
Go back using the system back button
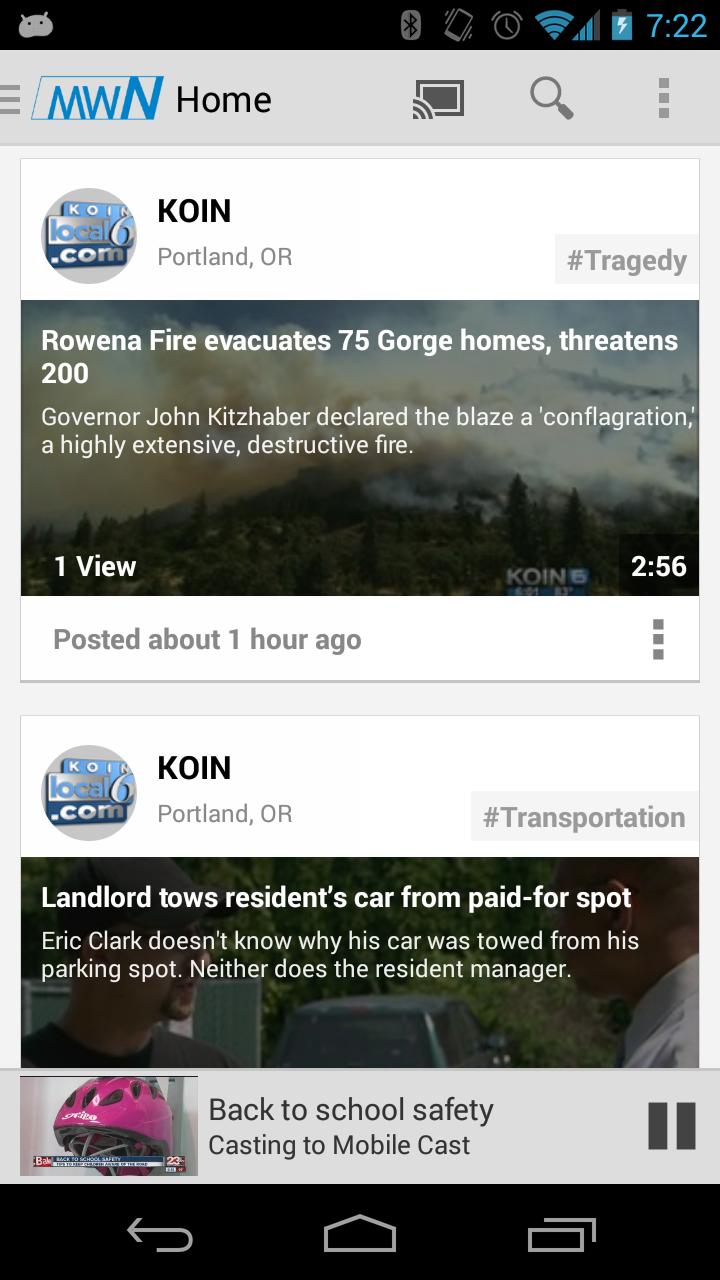[x=160, y=1236]
